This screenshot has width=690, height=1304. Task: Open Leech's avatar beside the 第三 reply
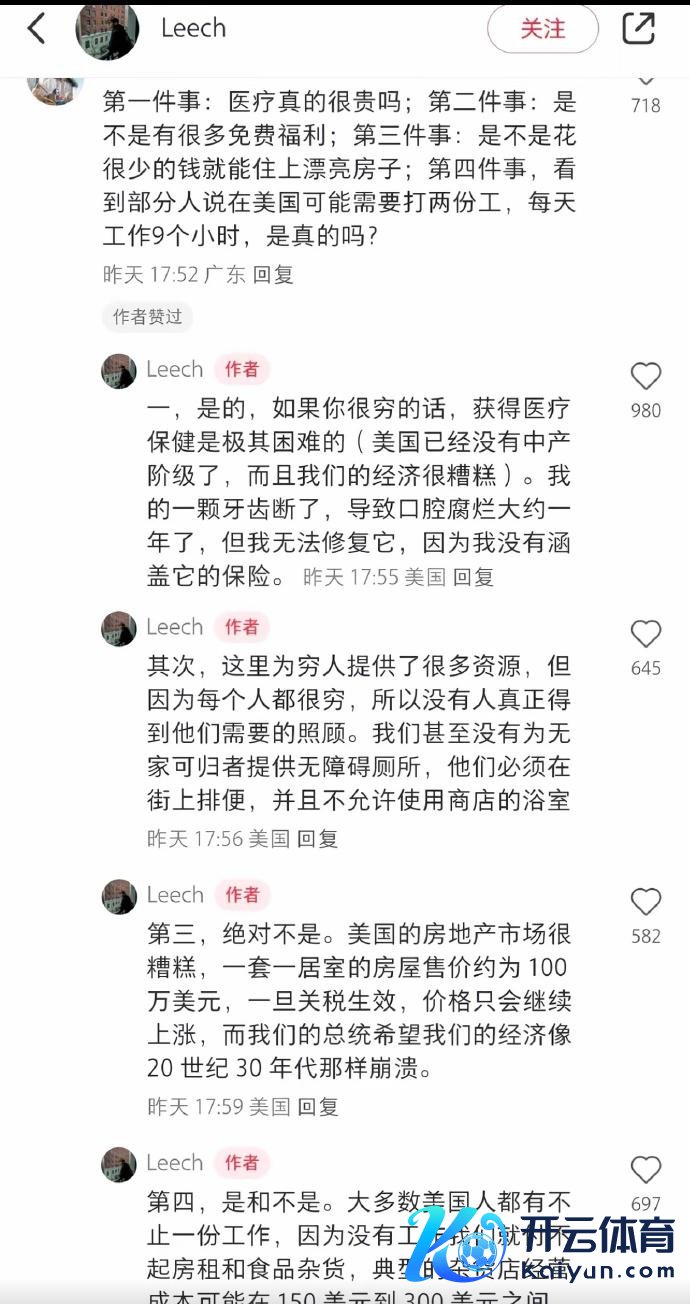click(x=119, y=897)
